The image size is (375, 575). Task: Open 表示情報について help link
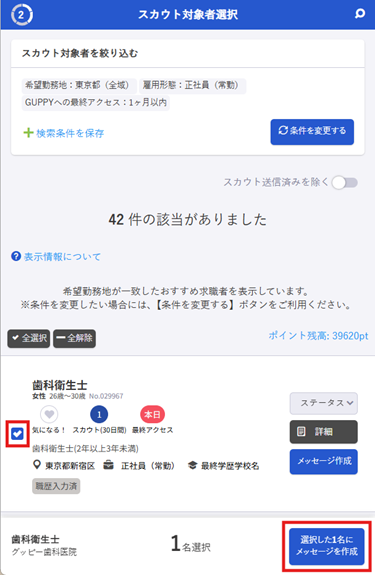point(56,257)
